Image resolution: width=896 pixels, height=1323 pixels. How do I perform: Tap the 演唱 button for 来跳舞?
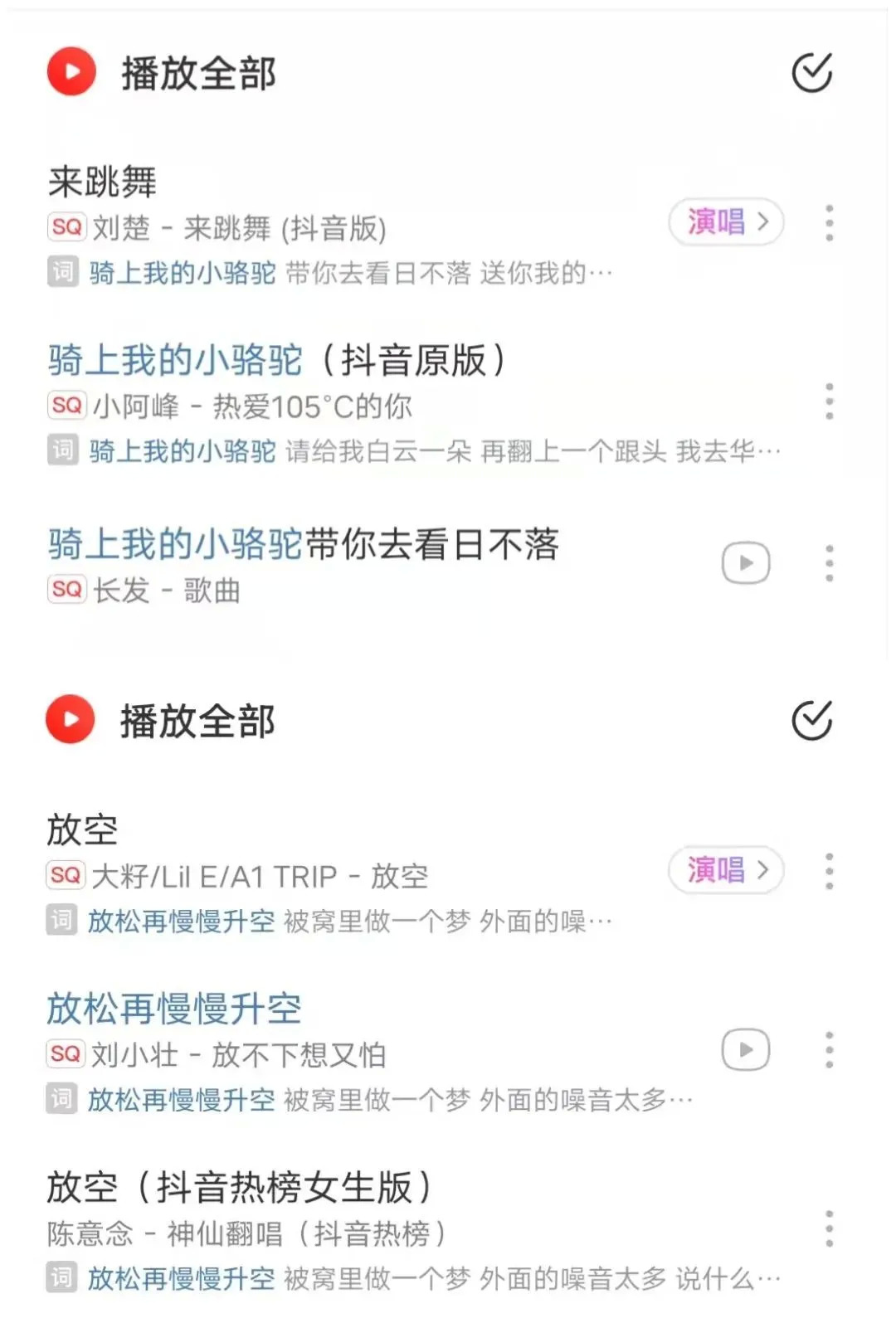coord(726,222)
